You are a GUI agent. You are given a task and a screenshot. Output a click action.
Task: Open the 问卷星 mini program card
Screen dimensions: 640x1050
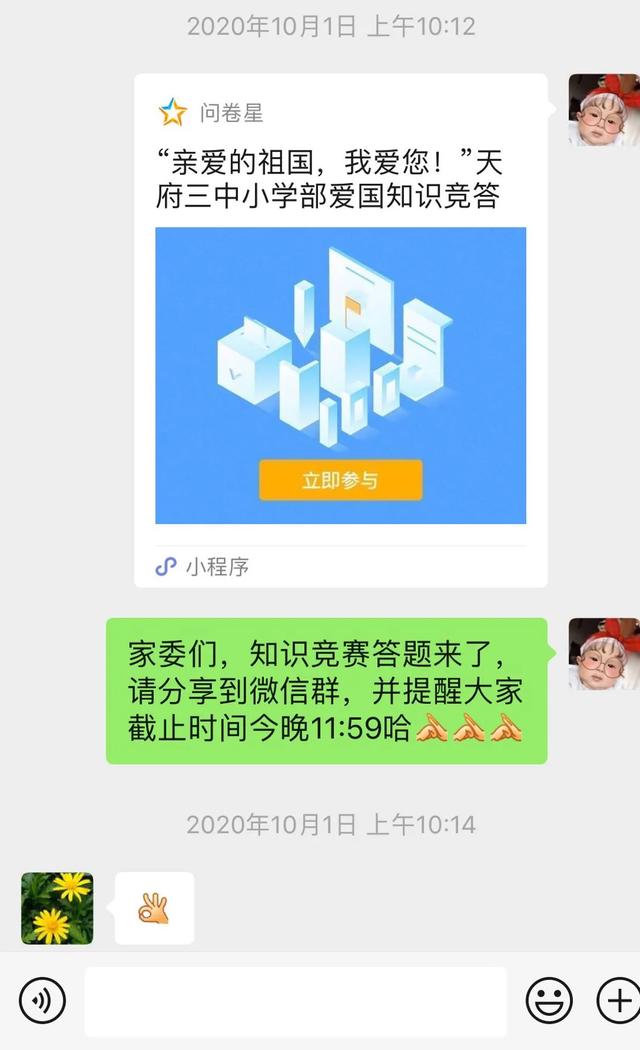340,330
